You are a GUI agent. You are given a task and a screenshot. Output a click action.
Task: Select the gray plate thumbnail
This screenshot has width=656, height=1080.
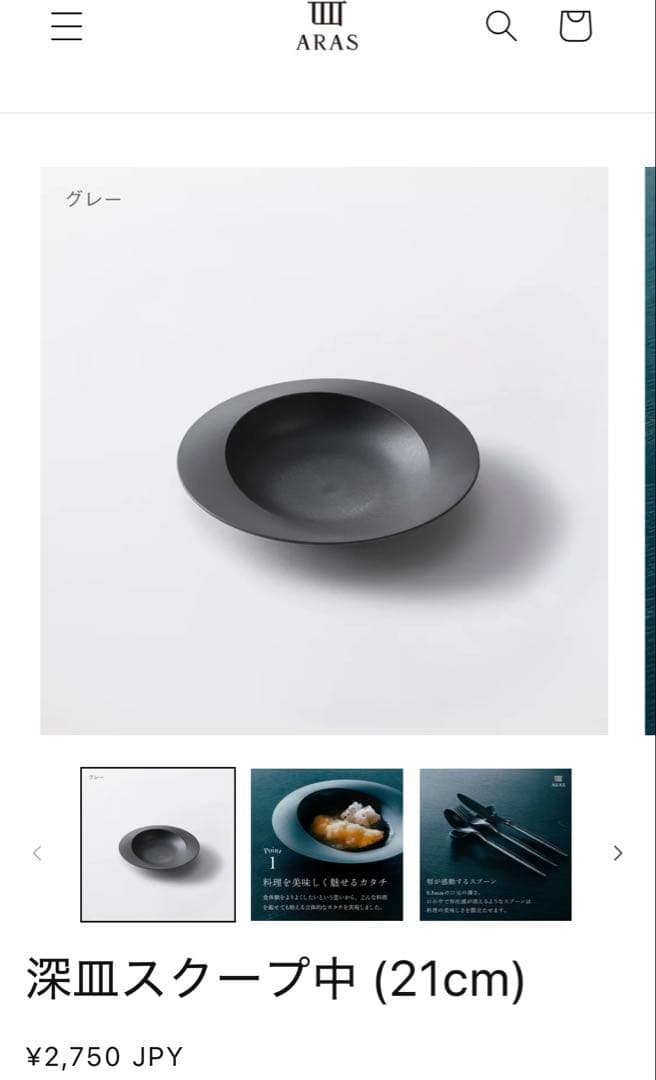pyautogui.click(x=158, y=844)
